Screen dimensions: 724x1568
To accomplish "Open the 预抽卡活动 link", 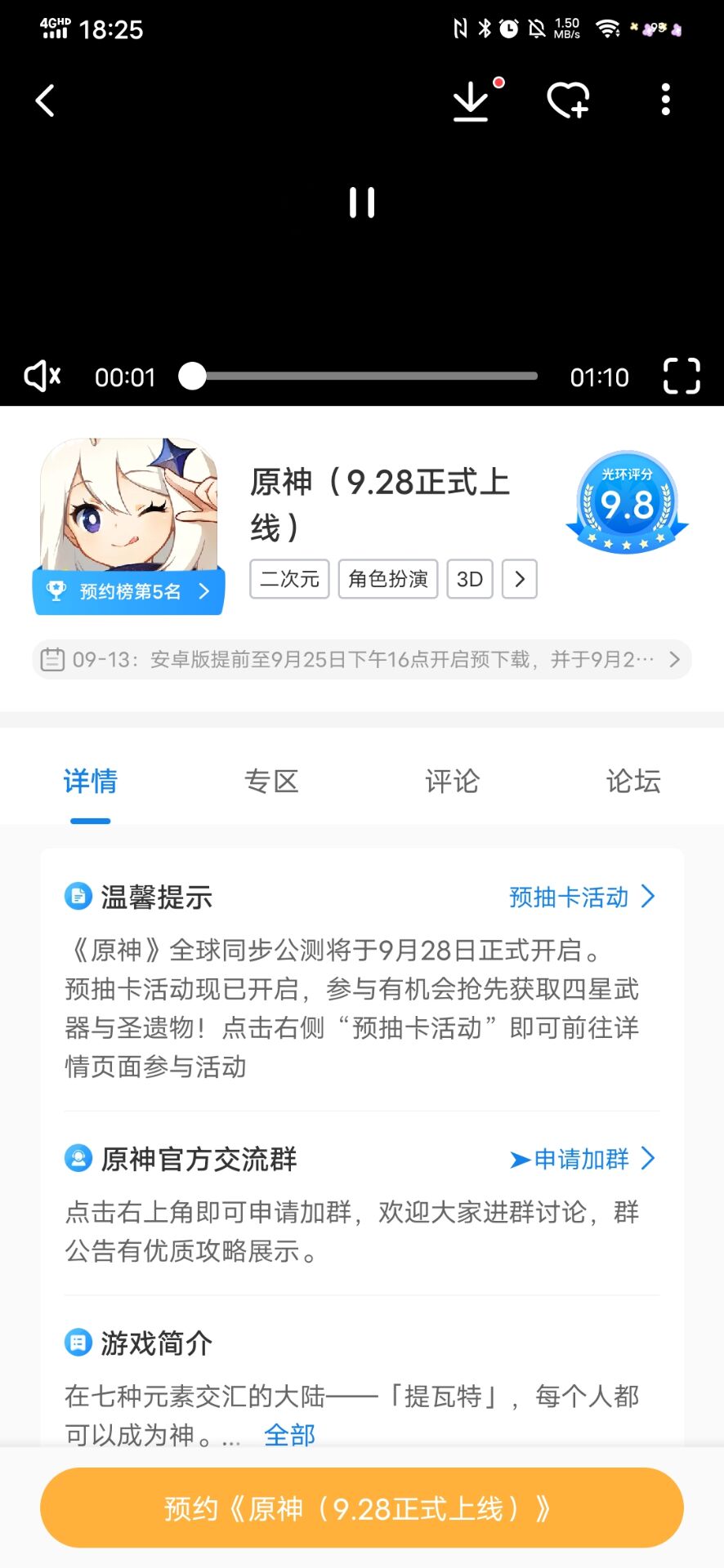I will tap(581, 897).
